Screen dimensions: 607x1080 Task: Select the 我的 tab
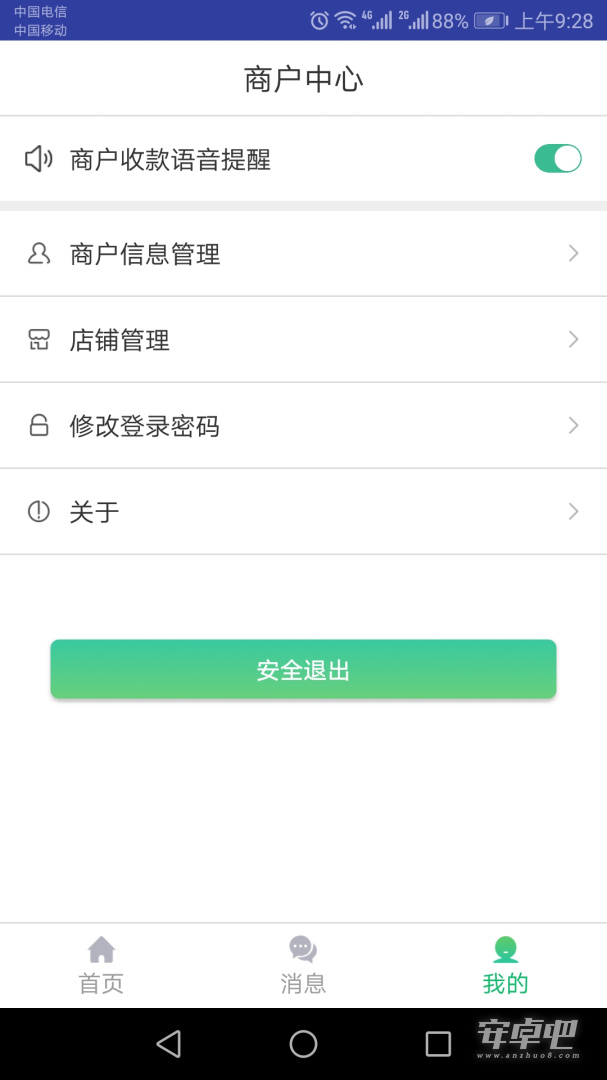(x=505, y=966)
